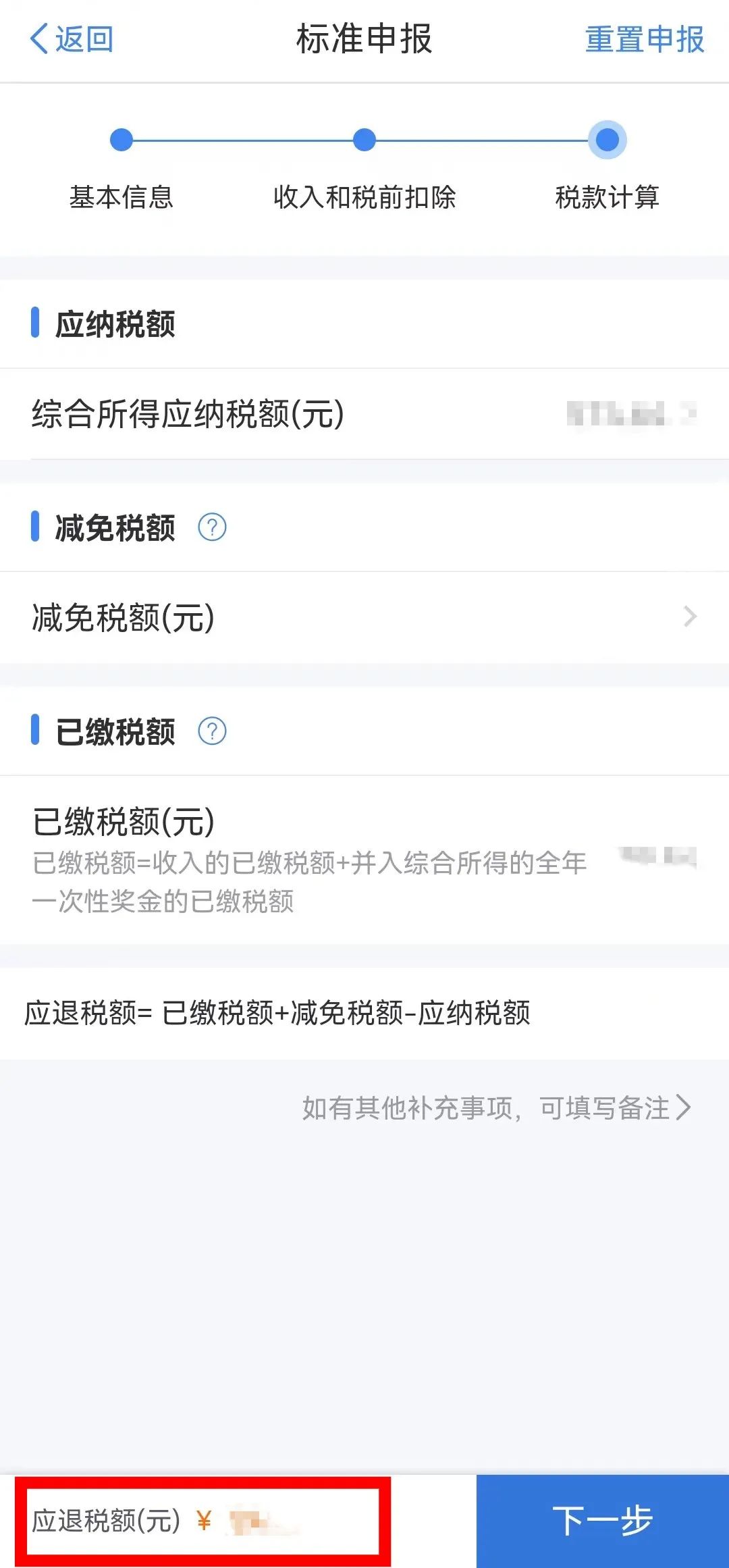Open help for 减免税额 question mark
Screen dimensions: 729x1568
pyautogui.click(x=211, y=527)
